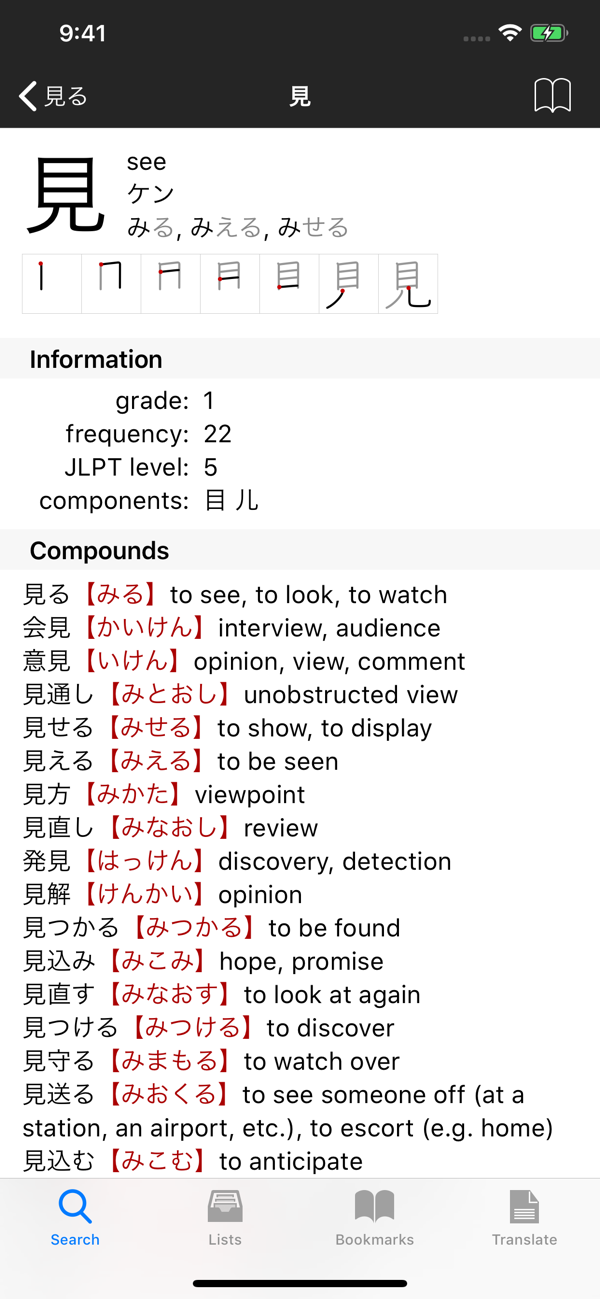
Task: Open the Bookmarks tab
Action: point(375,1218)
